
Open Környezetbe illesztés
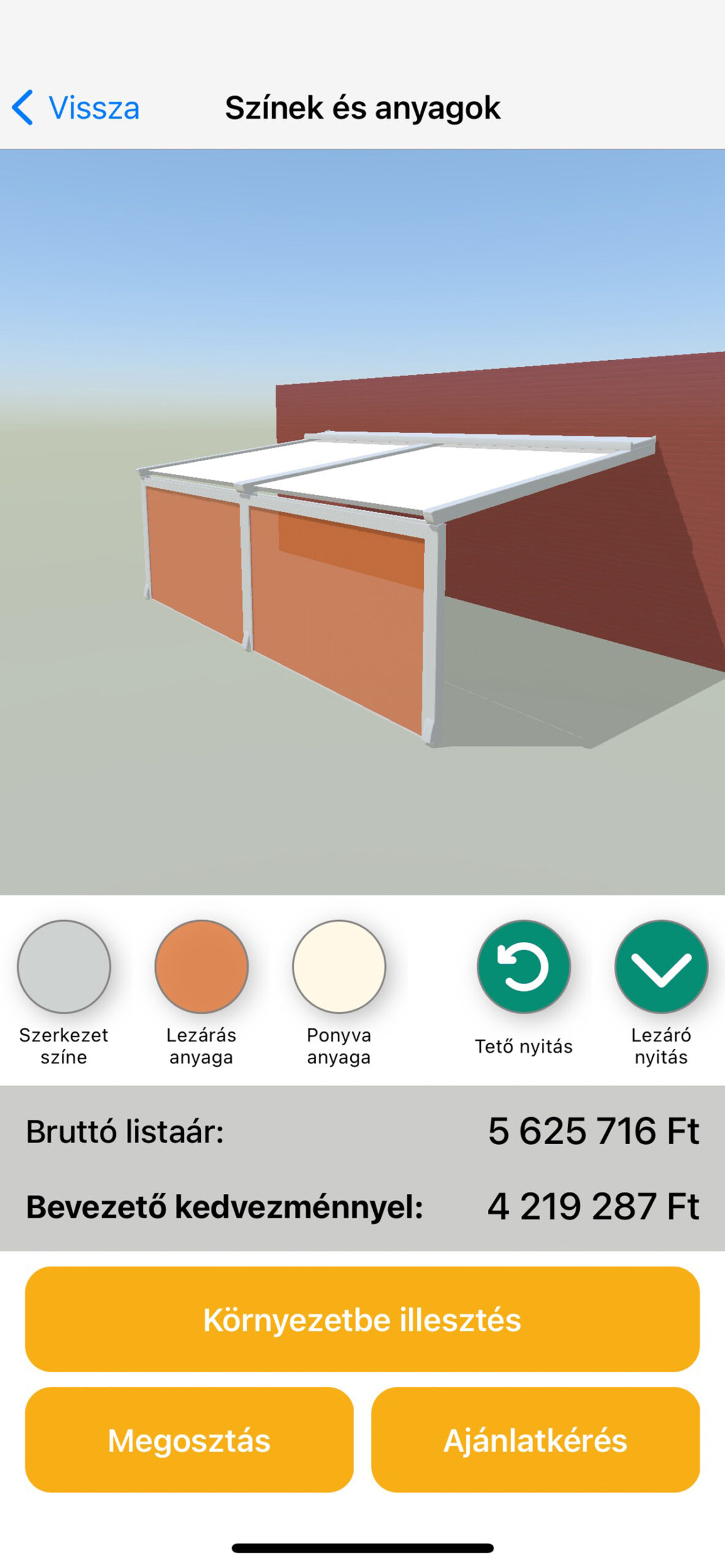pyautogui.click(x=362, y=1320)
